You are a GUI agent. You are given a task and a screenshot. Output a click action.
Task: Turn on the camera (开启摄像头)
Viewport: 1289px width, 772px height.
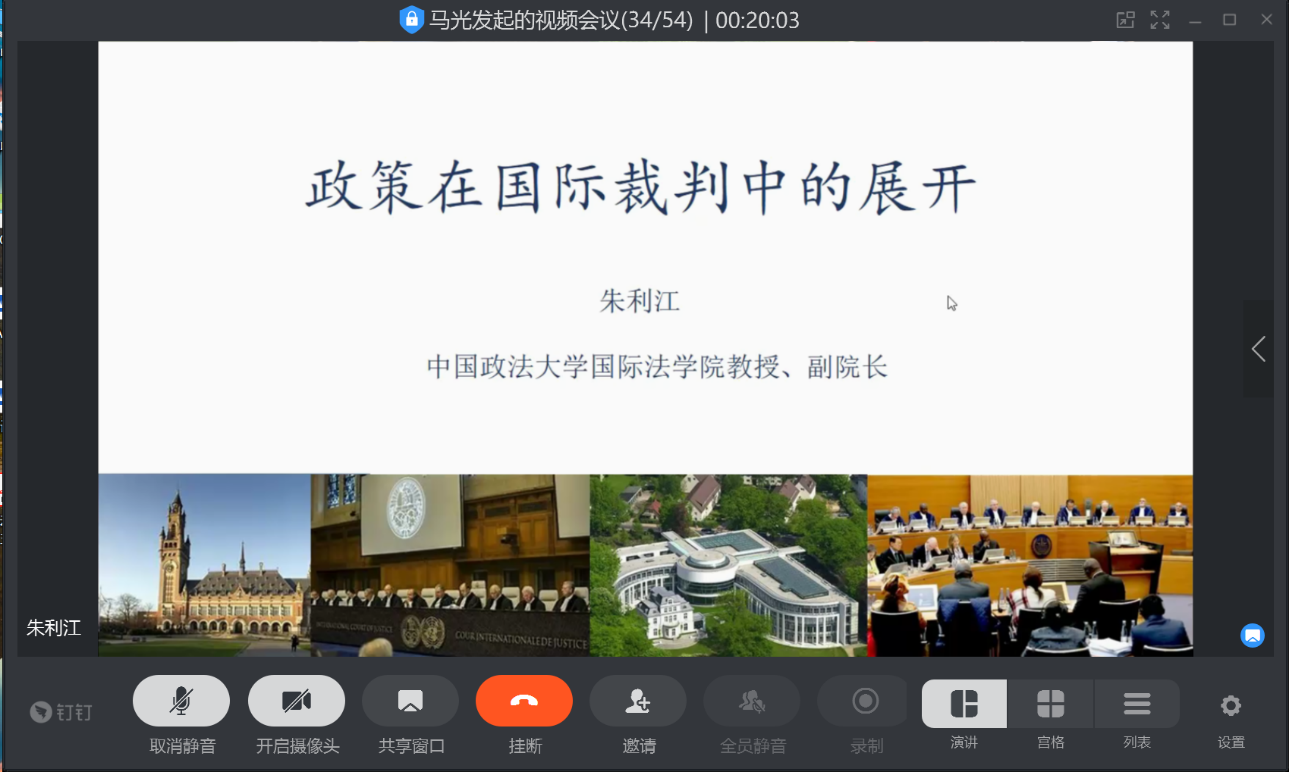(296, 701)
